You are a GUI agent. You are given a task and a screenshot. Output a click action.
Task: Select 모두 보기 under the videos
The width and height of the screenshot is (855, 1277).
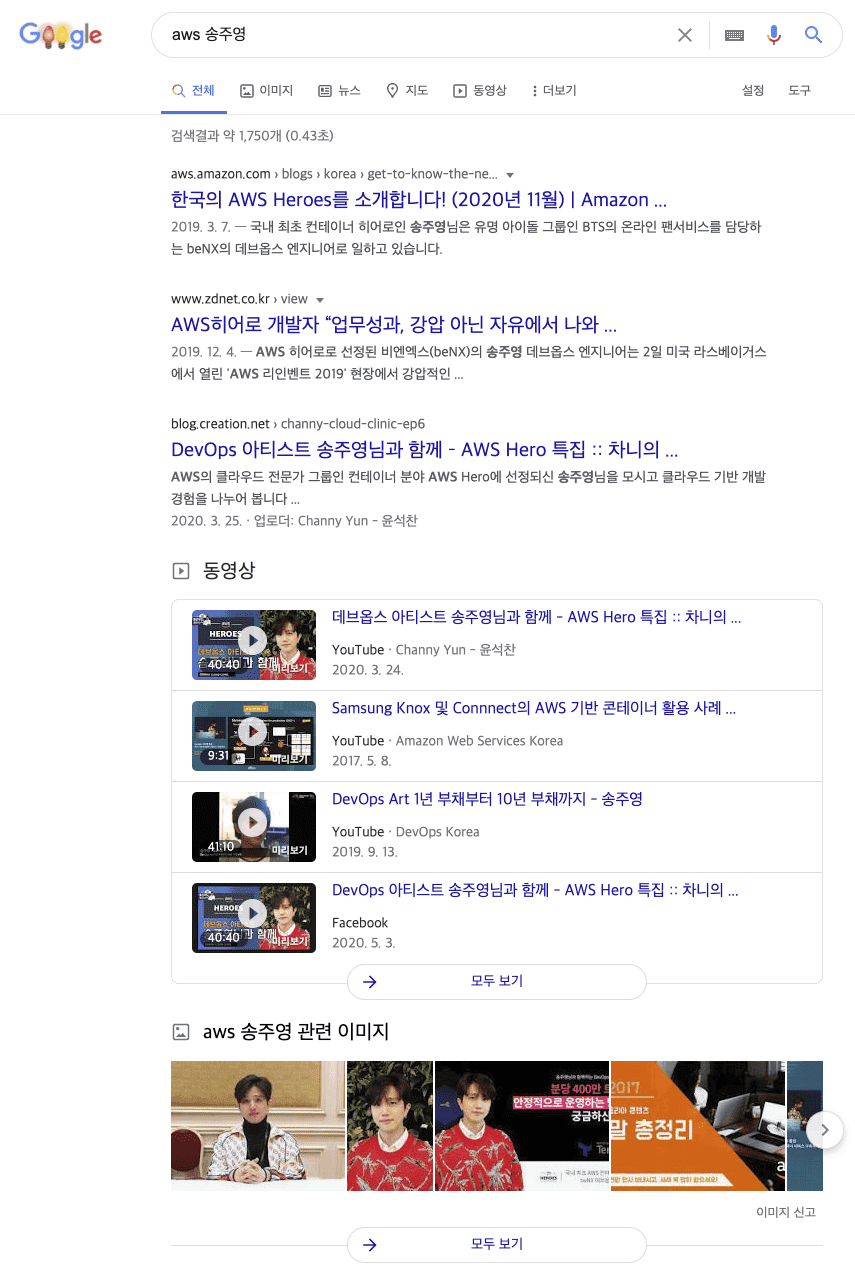click(496, 981)
